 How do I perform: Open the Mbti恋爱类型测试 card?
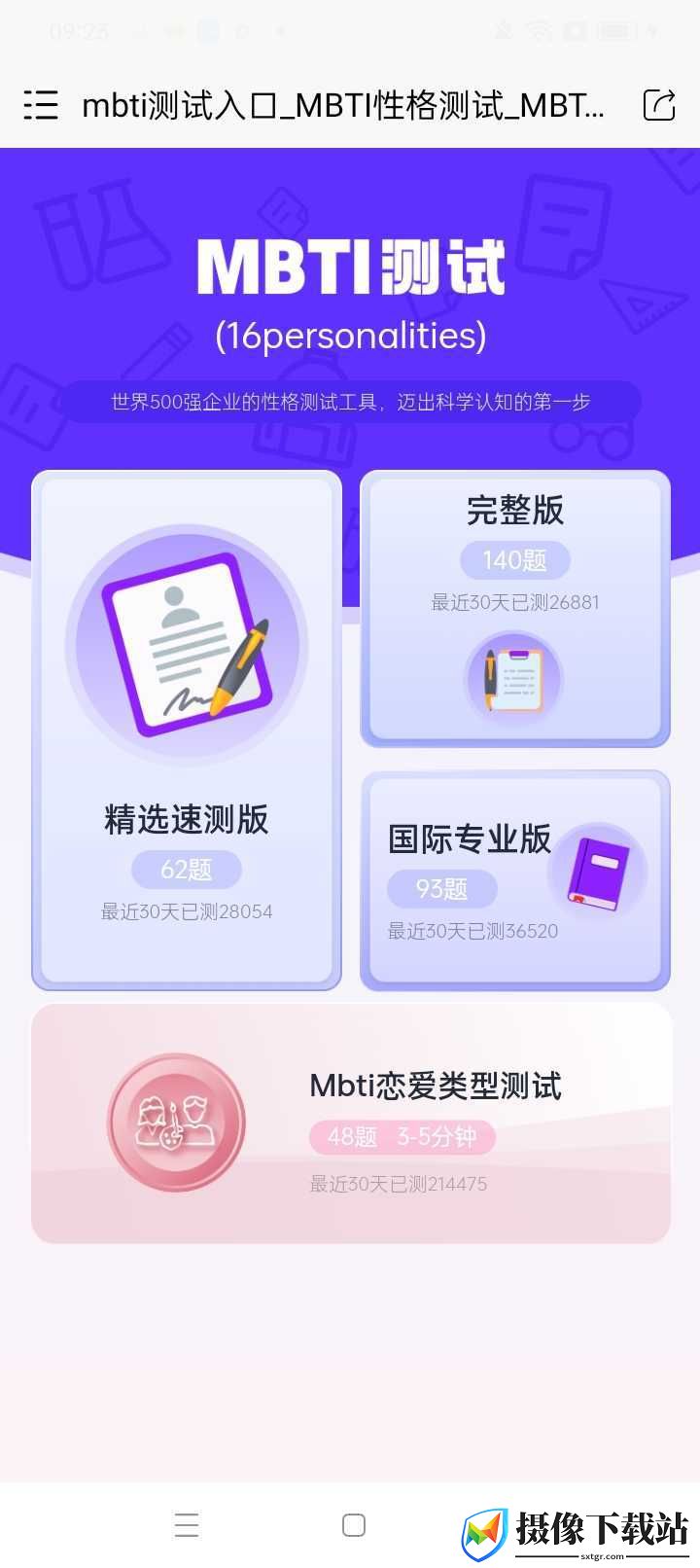351,1123
